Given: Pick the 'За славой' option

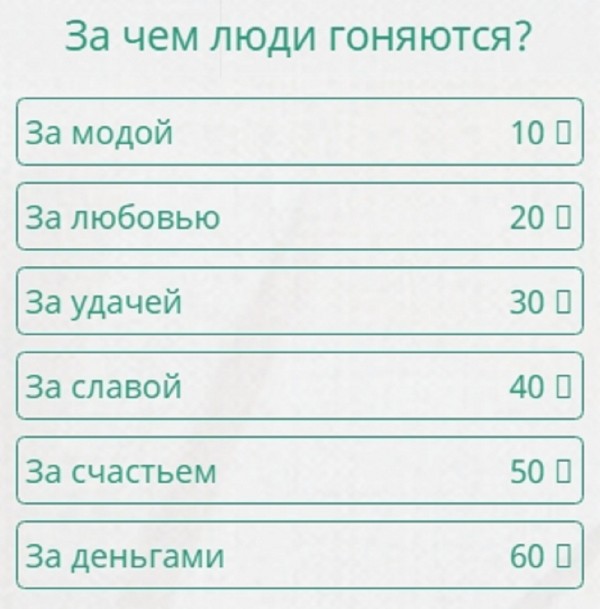Looking at the screenshot, I should pyautogui.click(x=298, y=386).
